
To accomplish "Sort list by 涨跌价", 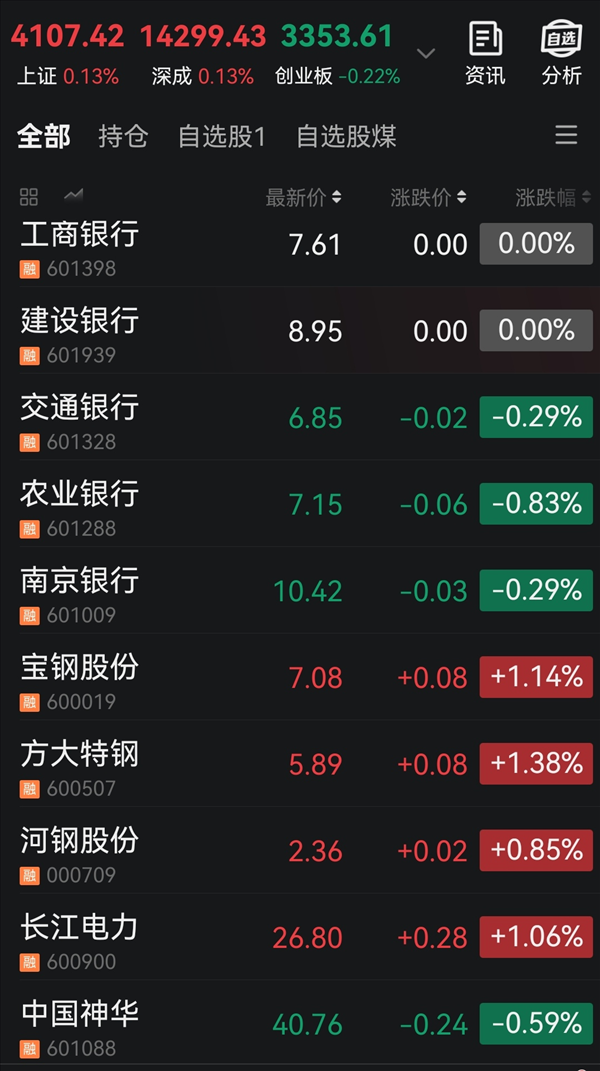I will point(429,198).
